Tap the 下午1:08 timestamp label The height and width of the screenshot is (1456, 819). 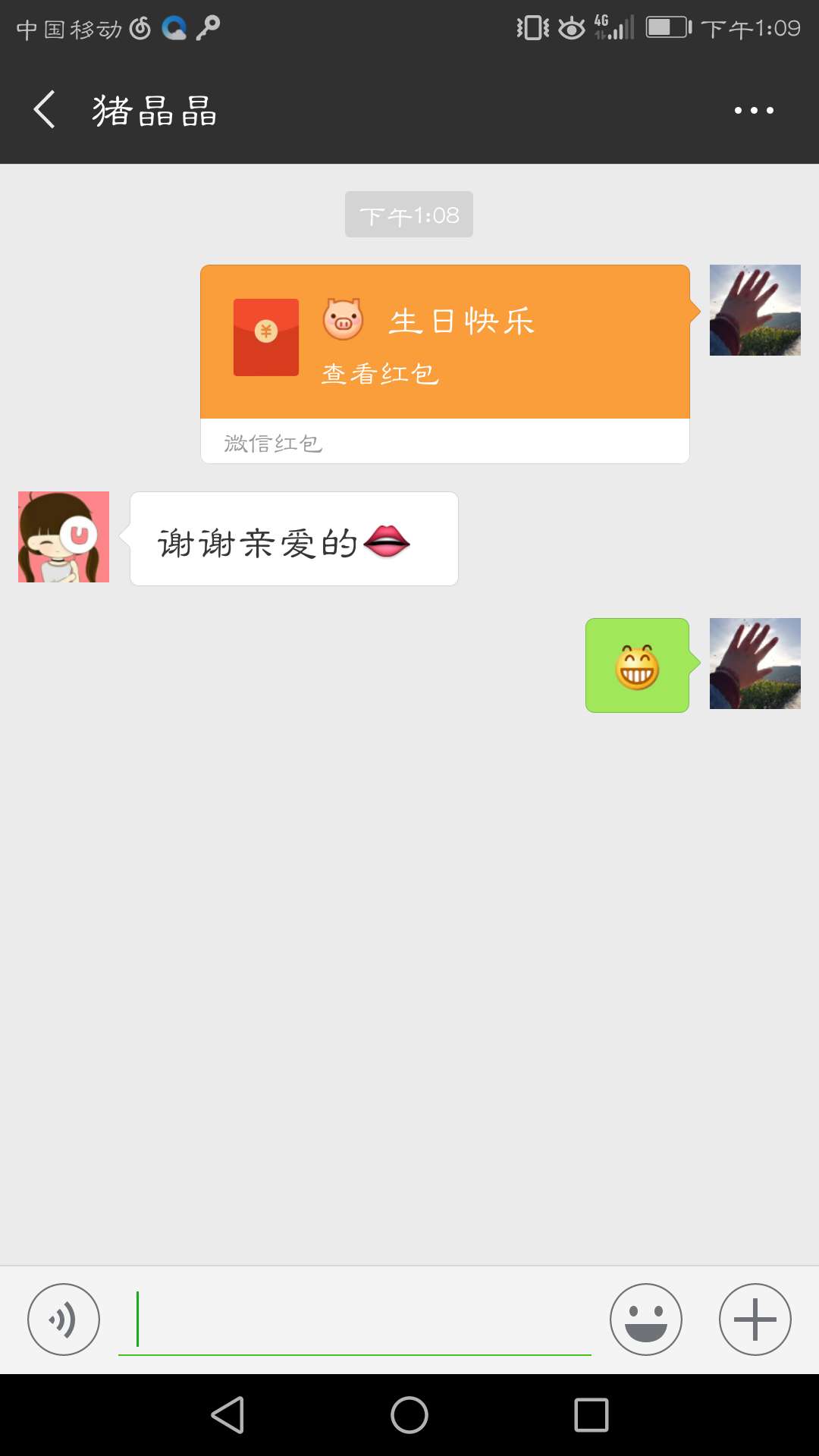click(x=408, y=214)
